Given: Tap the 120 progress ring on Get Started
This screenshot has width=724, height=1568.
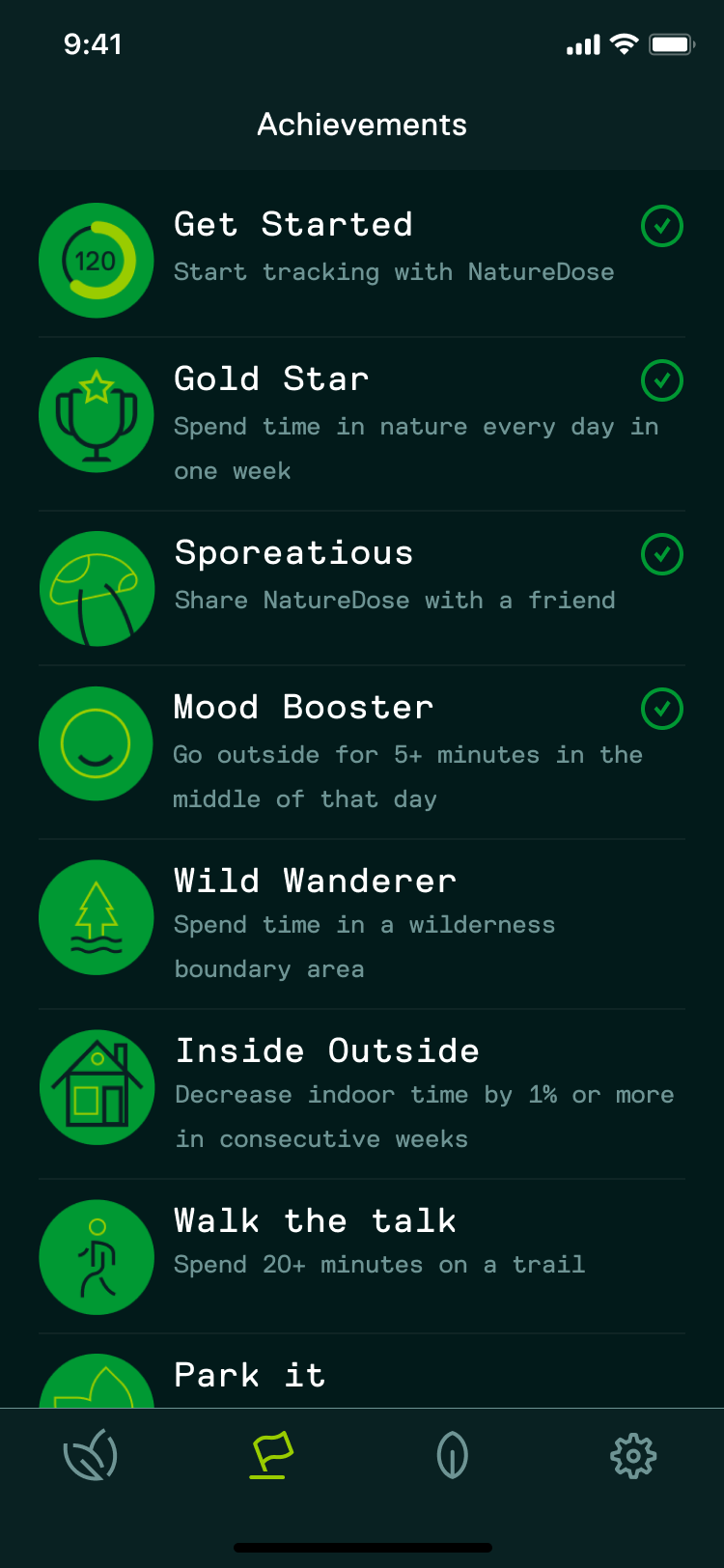Looking at the screenshot, I should pyautogui.click(x=96, y=261).
